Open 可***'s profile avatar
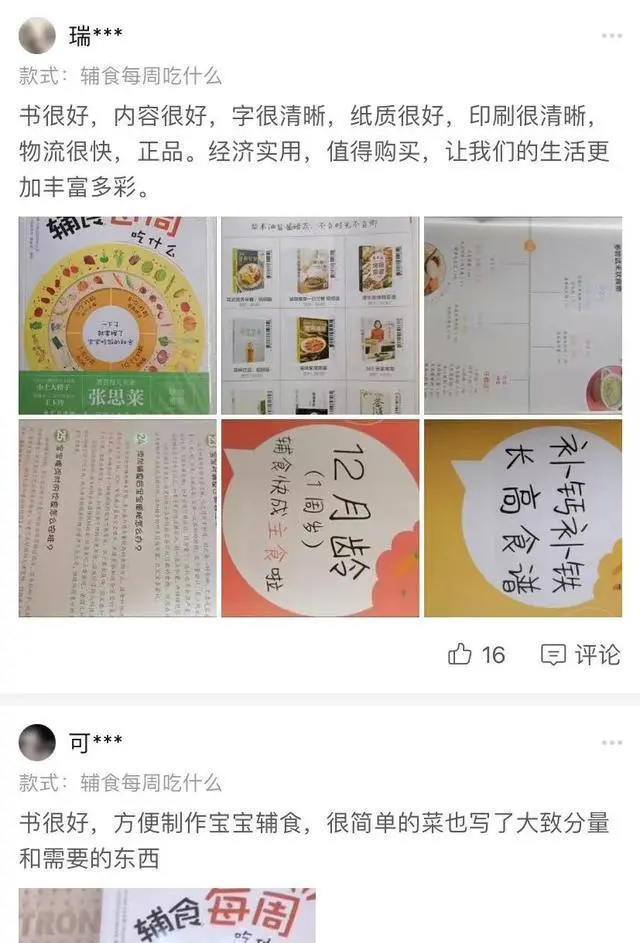The height and width of the screenshot is (943, 640). click(37, 743)
